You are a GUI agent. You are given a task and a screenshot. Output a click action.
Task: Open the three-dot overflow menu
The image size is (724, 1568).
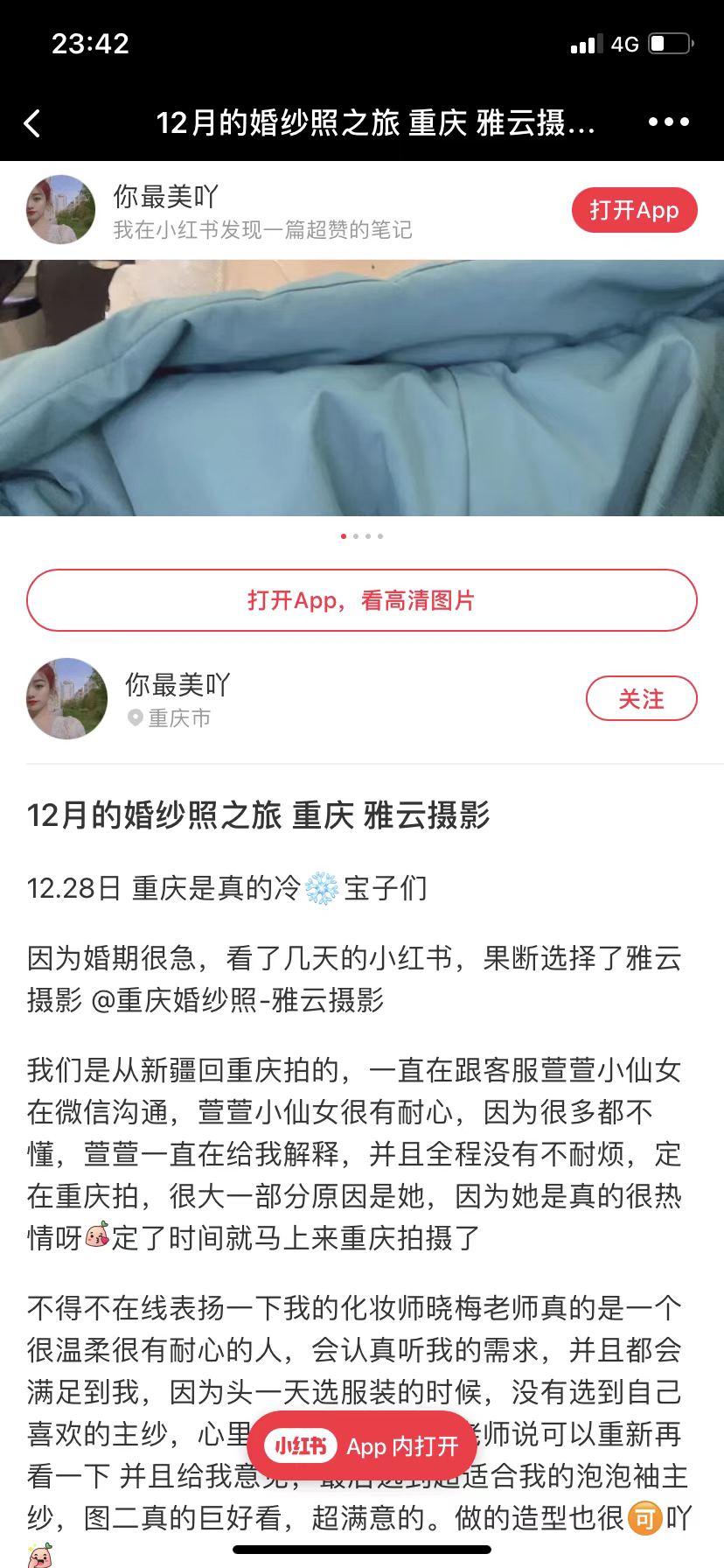[x=669, y=122]
